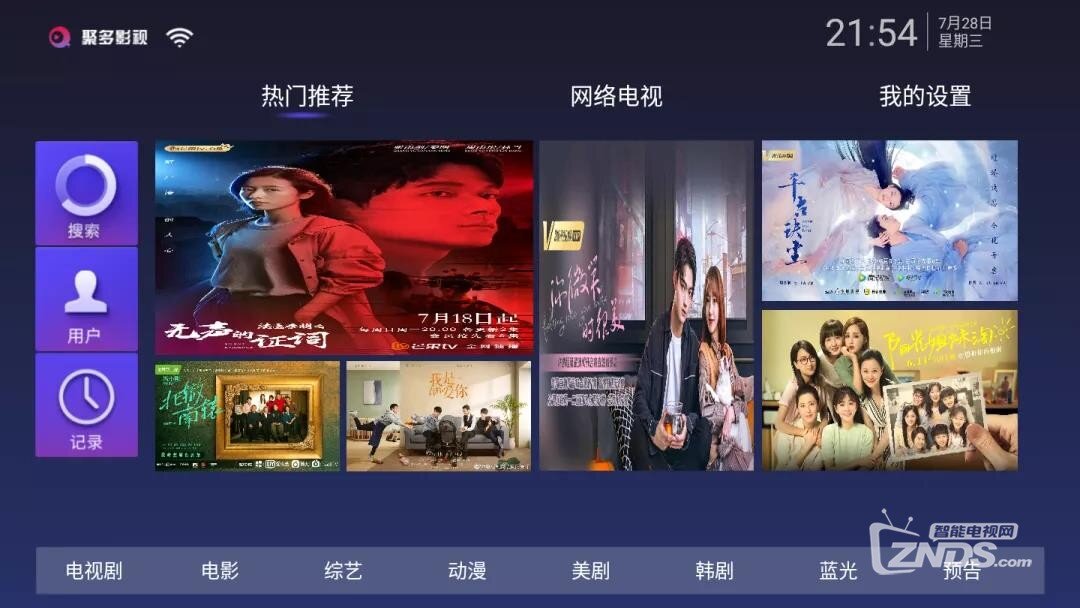The image size is (1080, 608).
Task: Go to the 综艺 category
Action: (343, 571)
